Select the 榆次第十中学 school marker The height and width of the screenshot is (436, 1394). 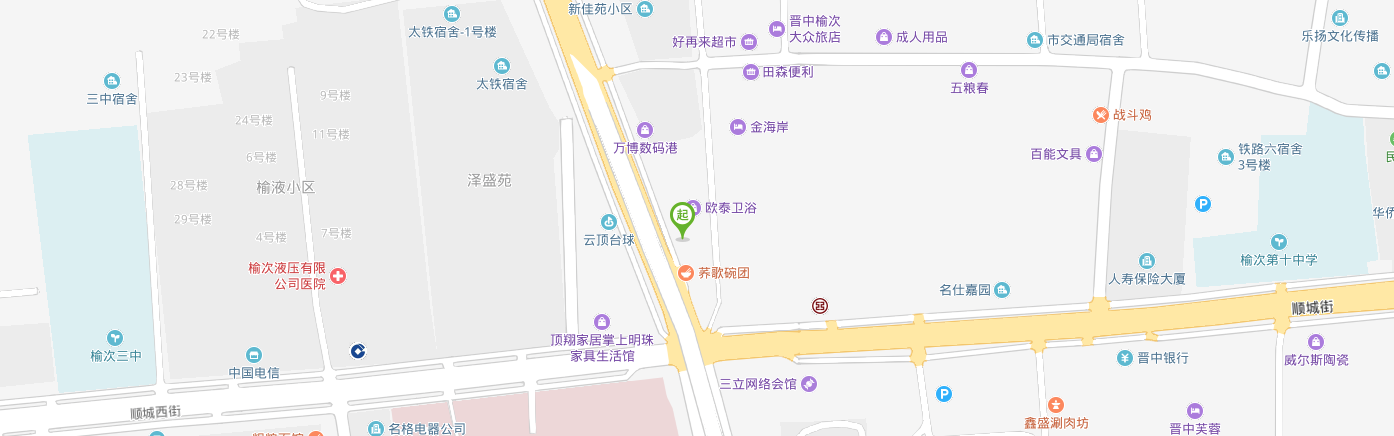click(1278, 241)
